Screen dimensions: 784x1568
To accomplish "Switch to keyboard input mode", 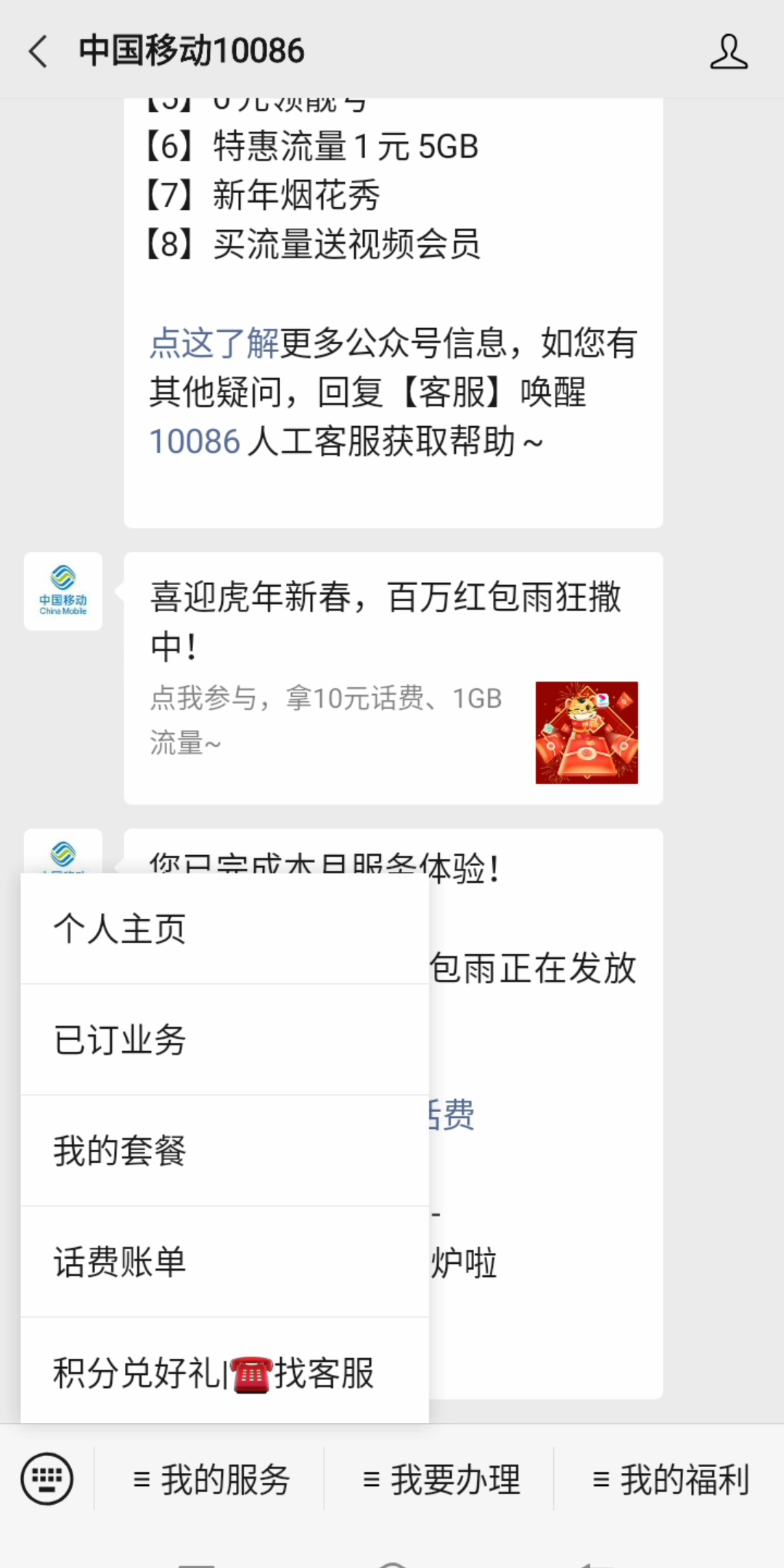I will [x=46, y=1479].
